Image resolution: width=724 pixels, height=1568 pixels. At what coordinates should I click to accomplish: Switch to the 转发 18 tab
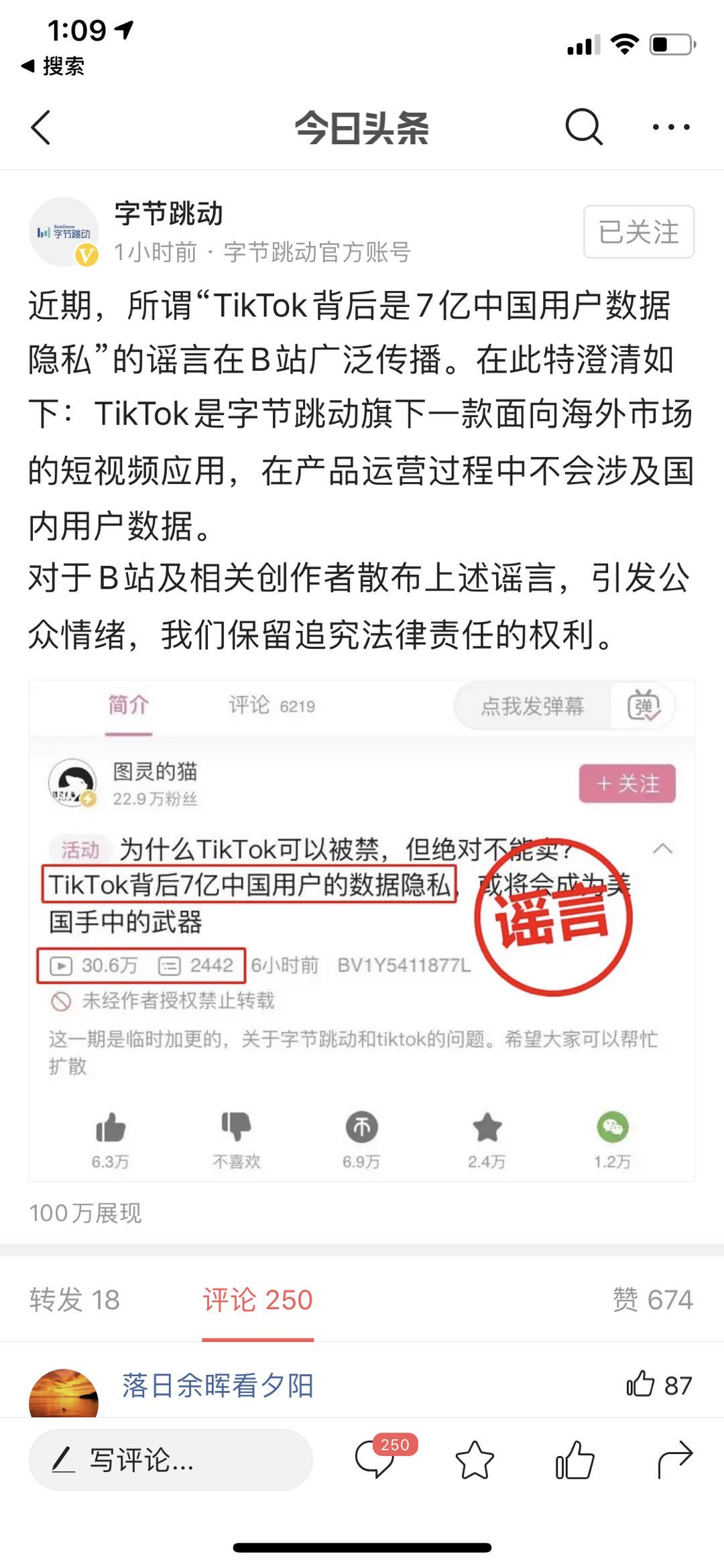tap(74, 1299)
